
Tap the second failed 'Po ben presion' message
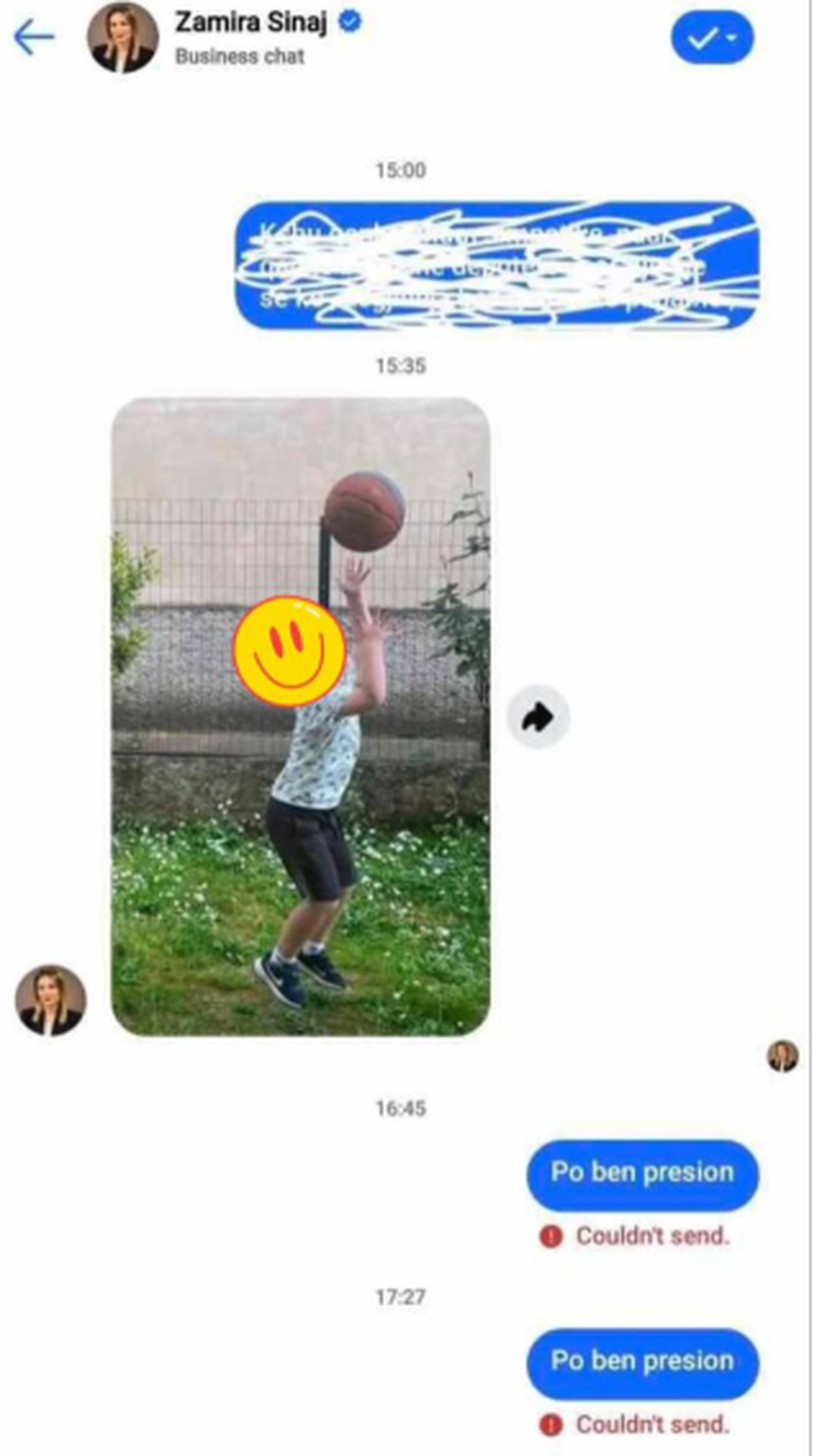[x=642, y=1363]
